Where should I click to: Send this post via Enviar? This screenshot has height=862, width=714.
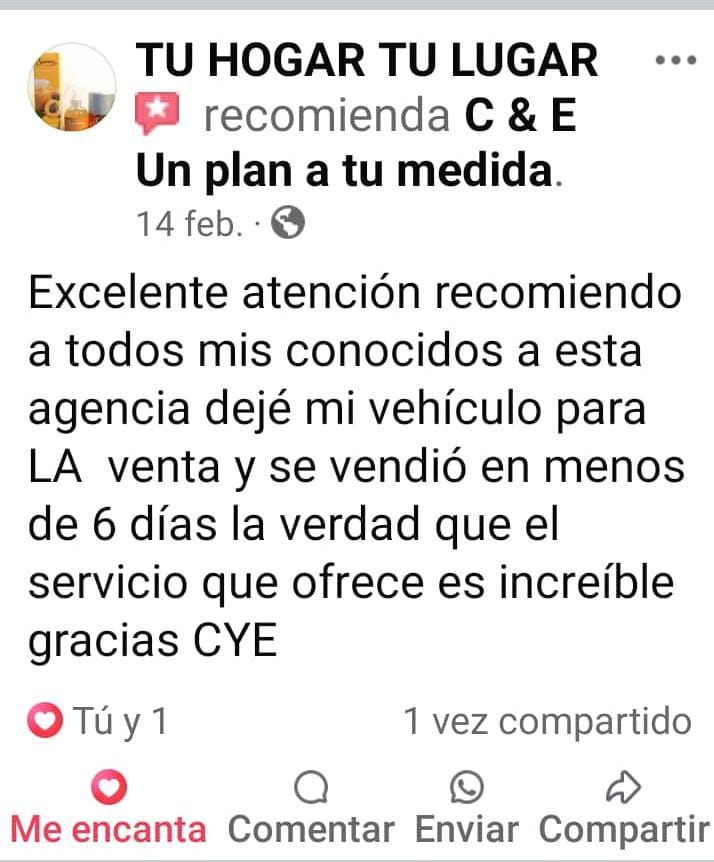[467, 810]
